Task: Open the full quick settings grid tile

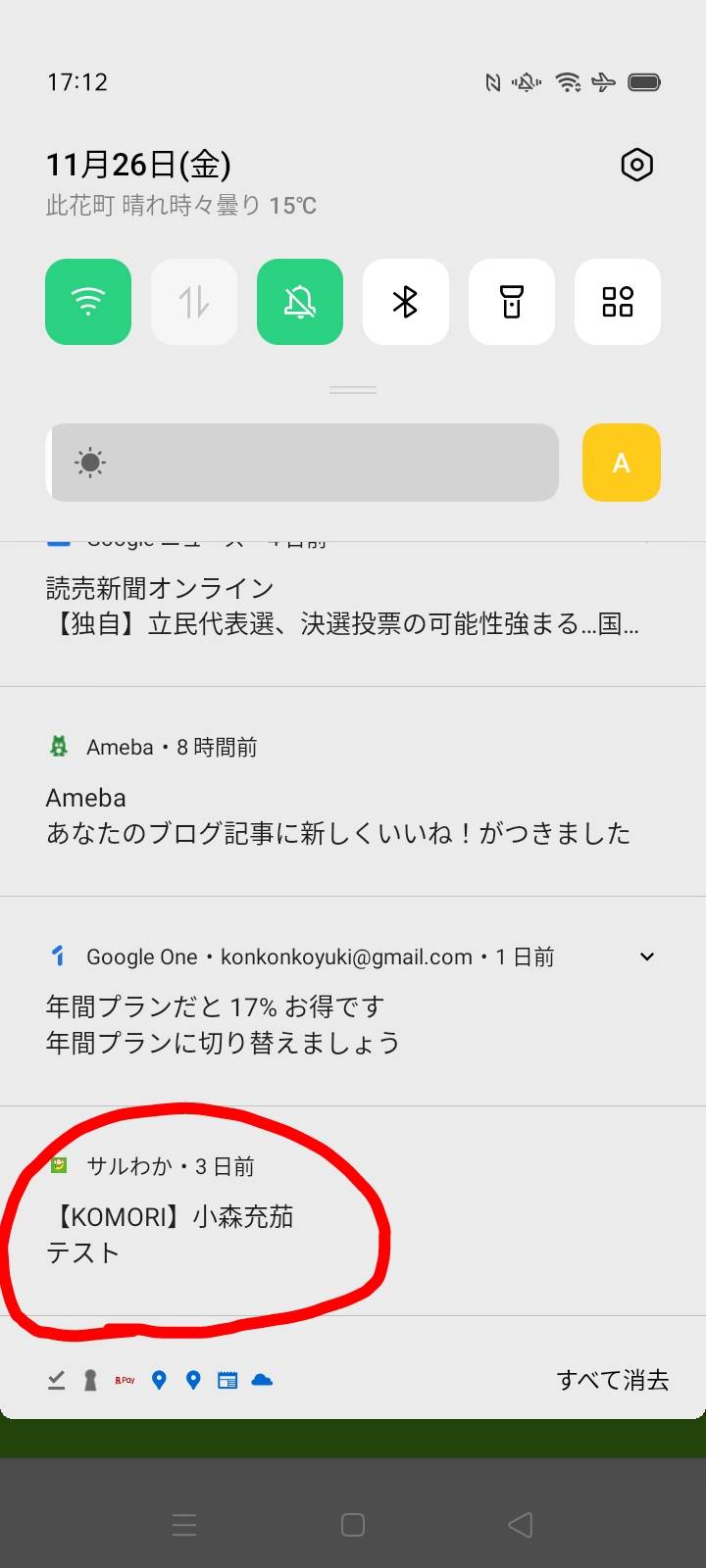Action: tap(618, 302)
